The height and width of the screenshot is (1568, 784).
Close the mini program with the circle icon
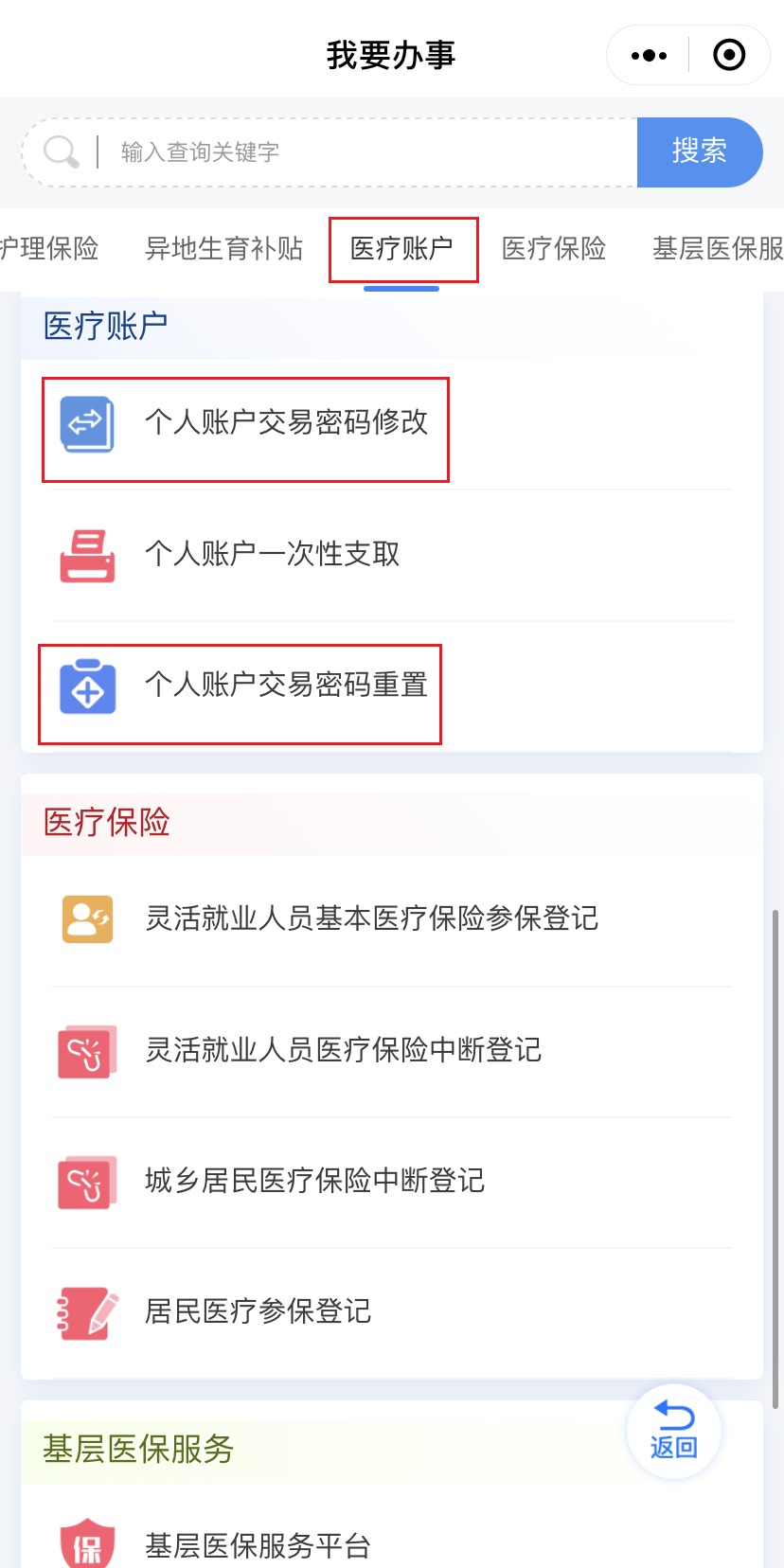(x=729, y=56)
